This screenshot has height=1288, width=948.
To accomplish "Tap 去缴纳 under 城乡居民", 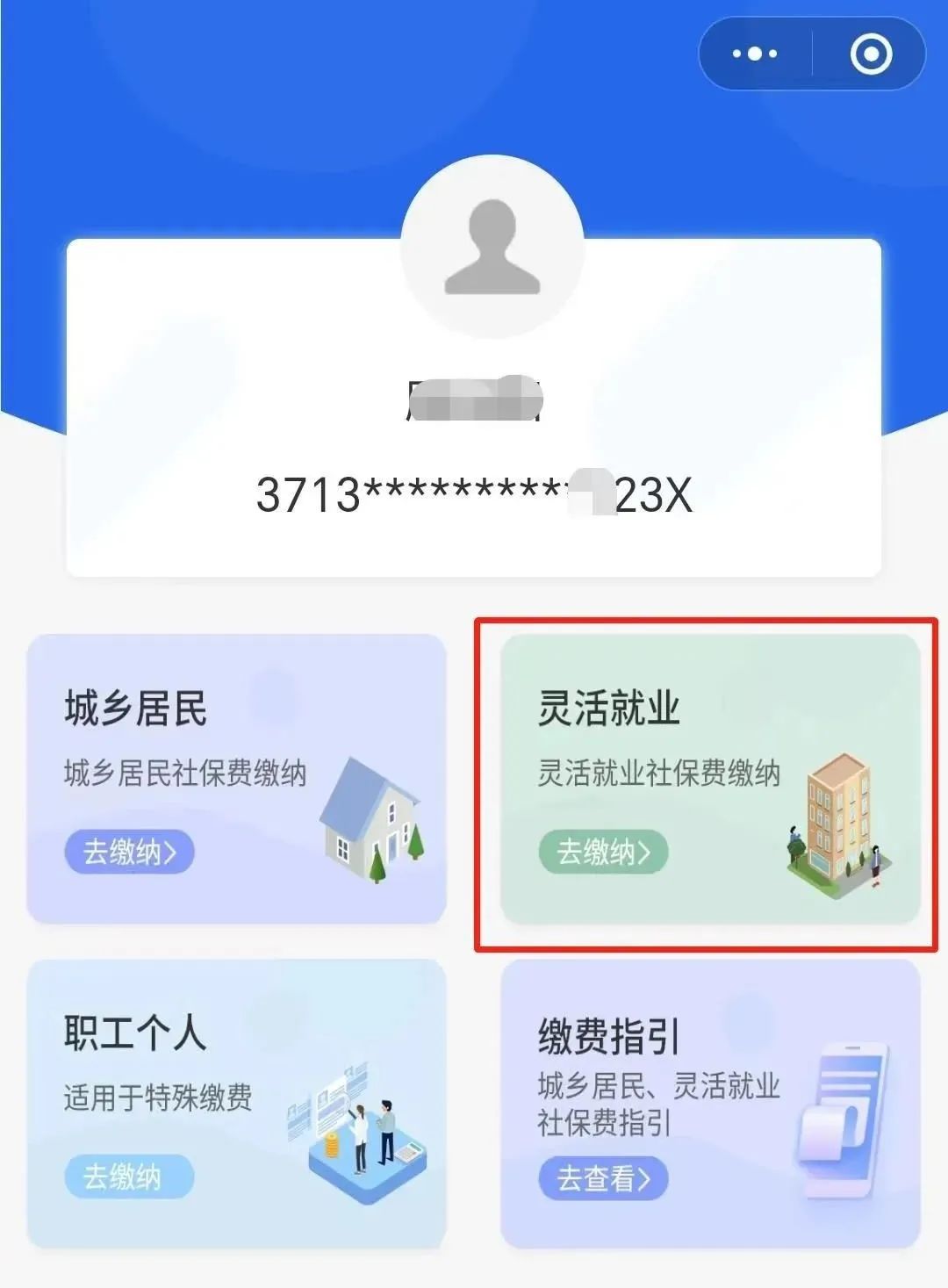I will [x=129, y=852].
